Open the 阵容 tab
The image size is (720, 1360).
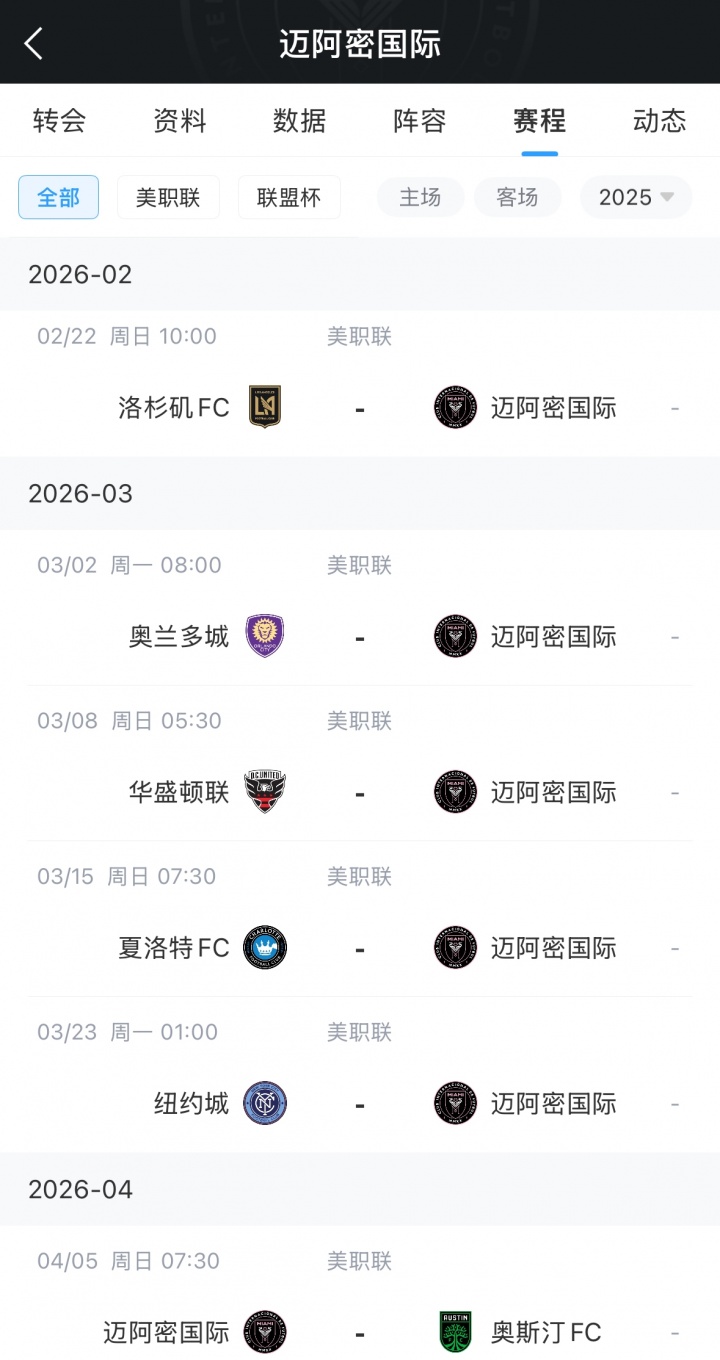(420, 121)
